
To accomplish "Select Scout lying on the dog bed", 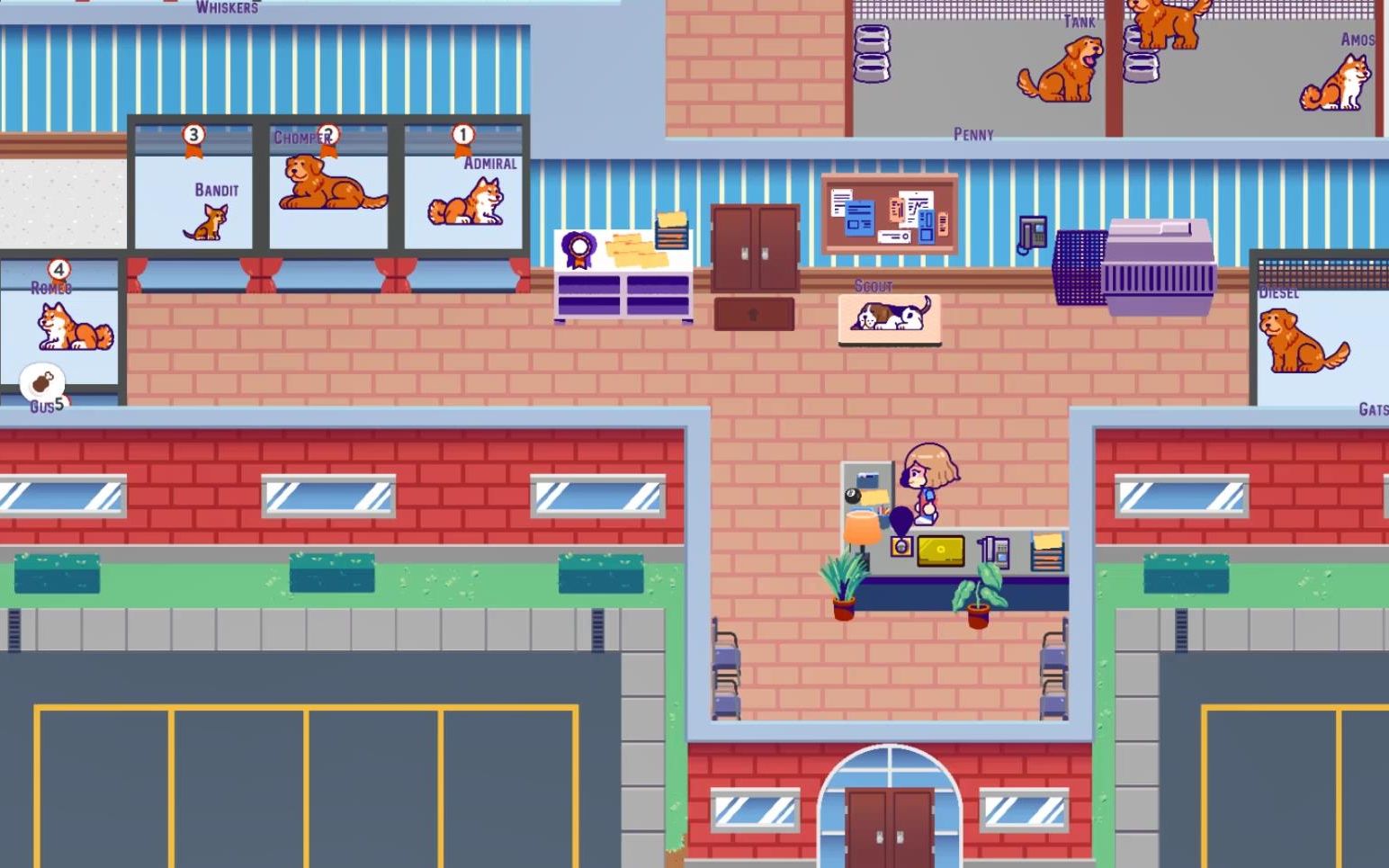I will (890, 316).
